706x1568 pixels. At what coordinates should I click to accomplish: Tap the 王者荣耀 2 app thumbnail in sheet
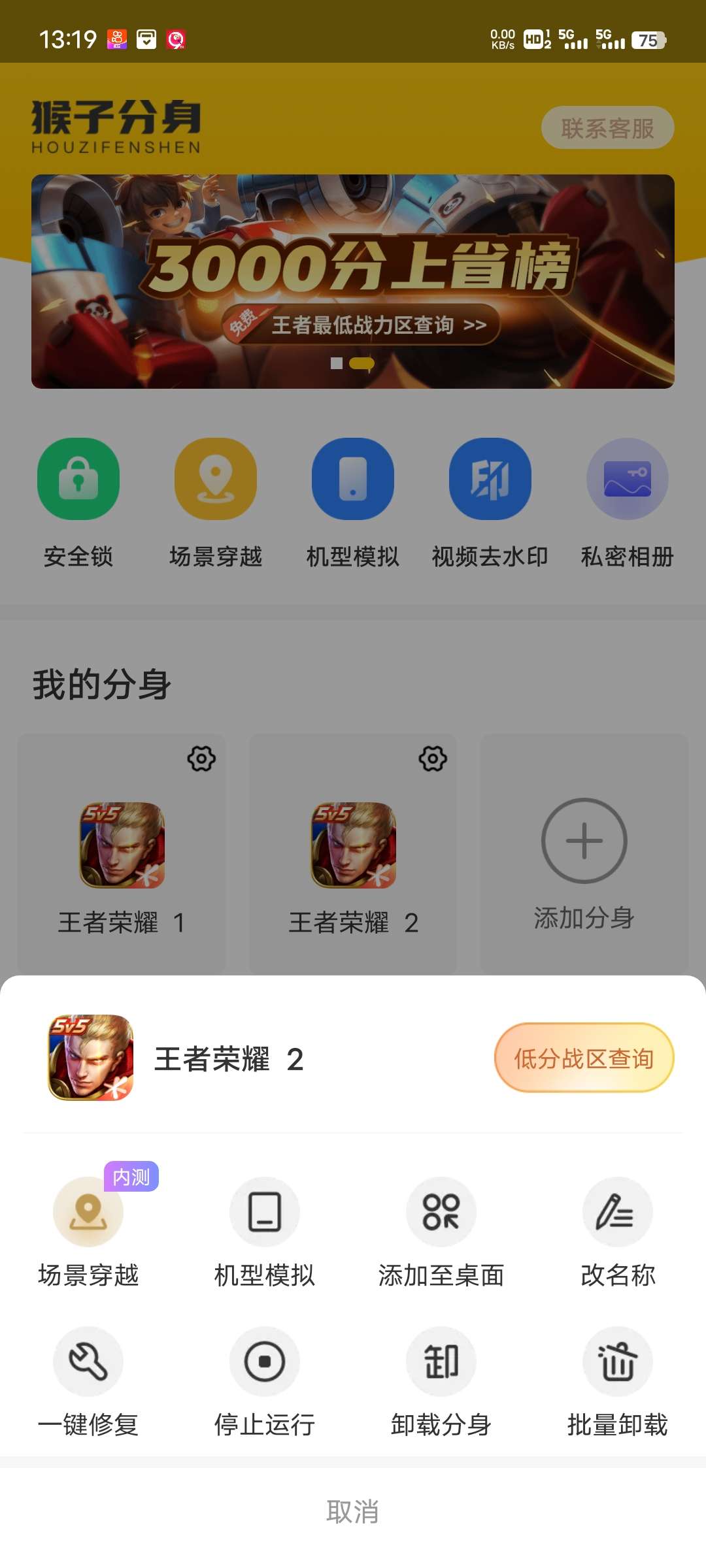coord(92,1058)
